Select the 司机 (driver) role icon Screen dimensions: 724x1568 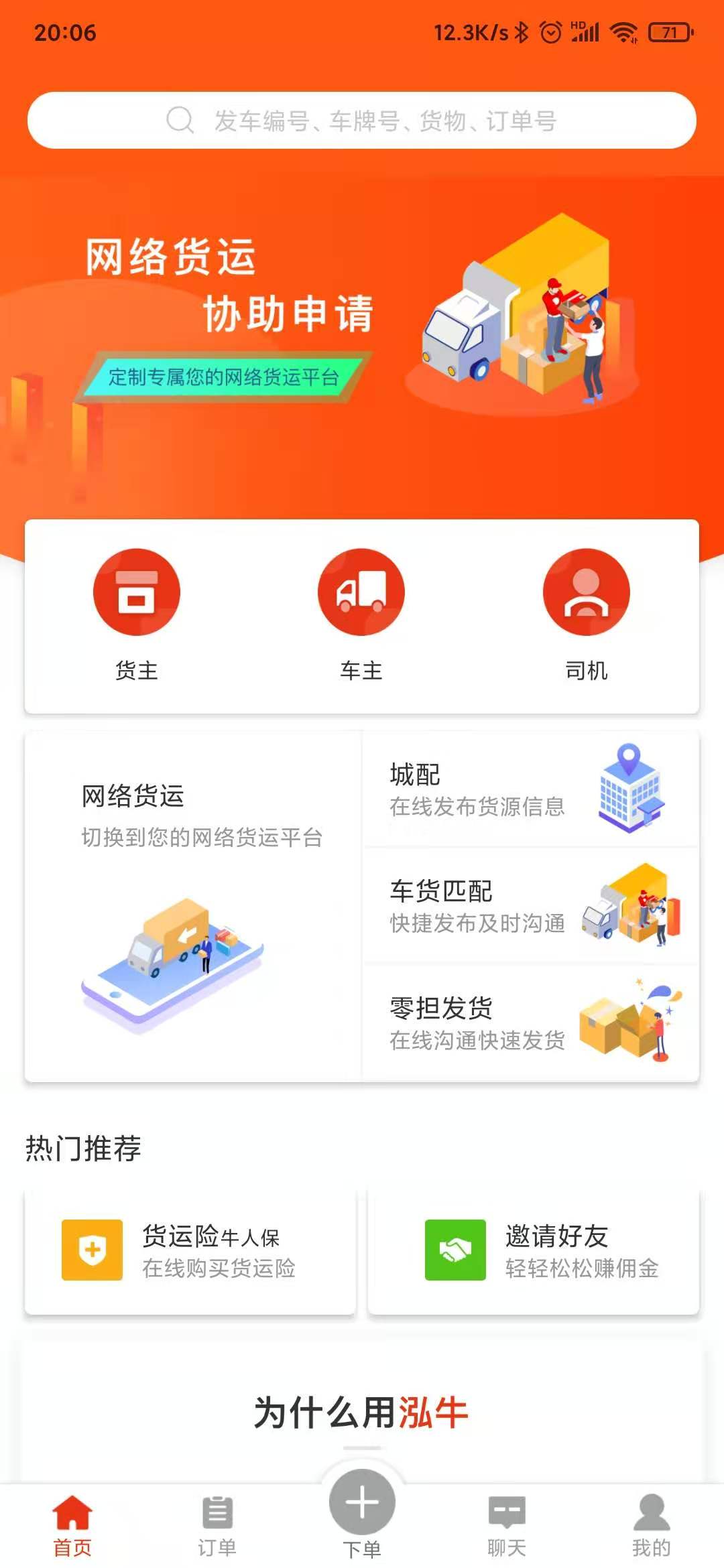click(587, 593)
